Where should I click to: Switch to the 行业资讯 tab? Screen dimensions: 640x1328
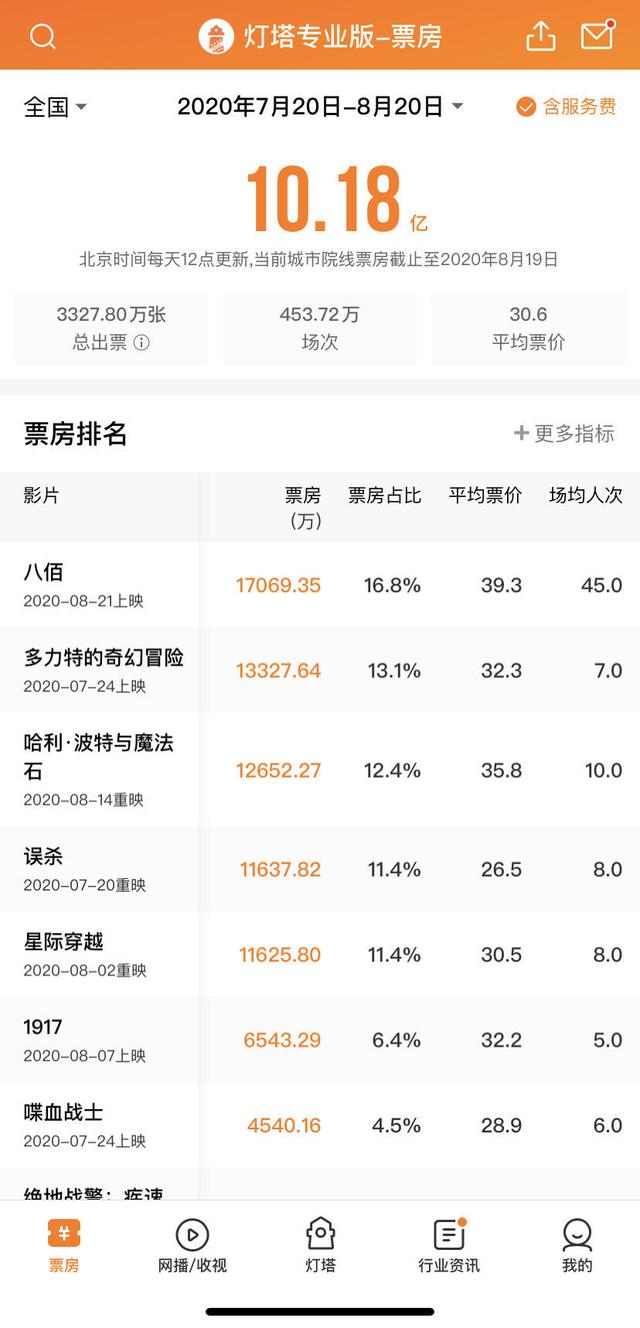coord(449,1246)
